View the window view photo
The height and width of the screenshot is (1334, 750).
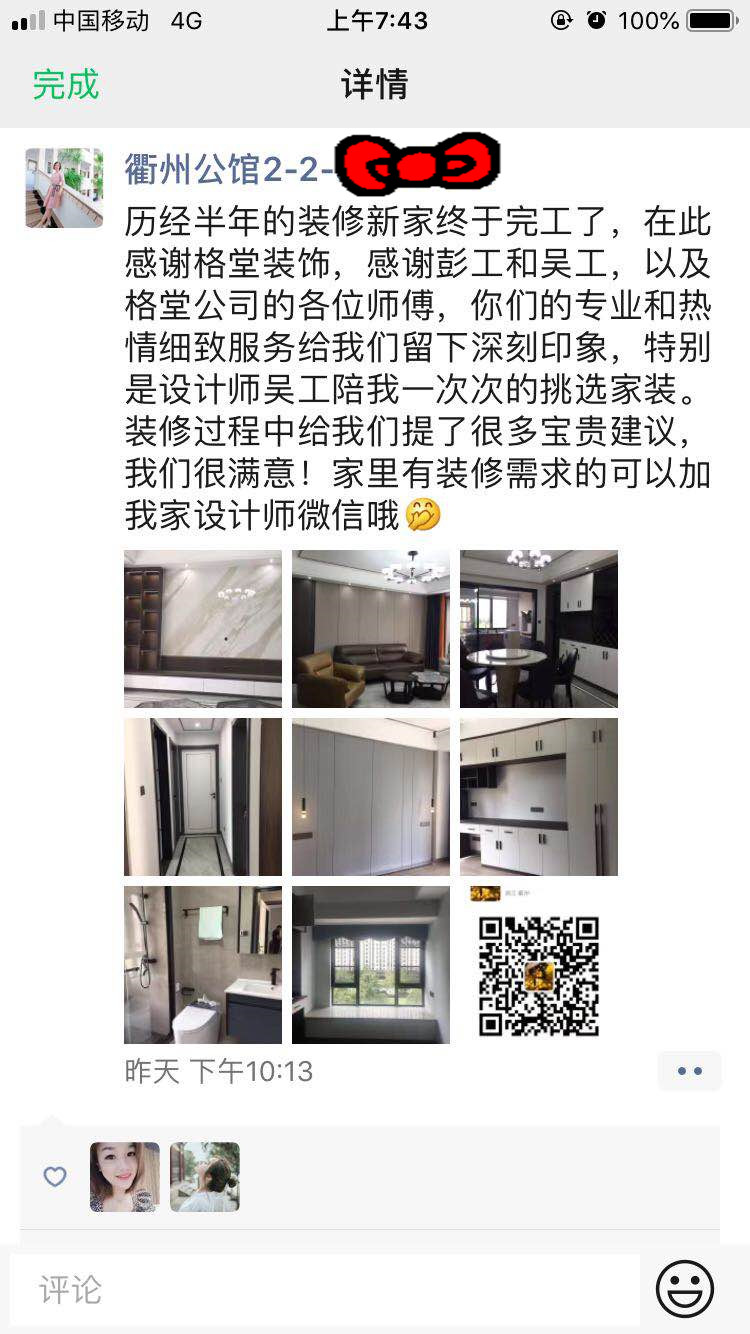tap(371, 965)
